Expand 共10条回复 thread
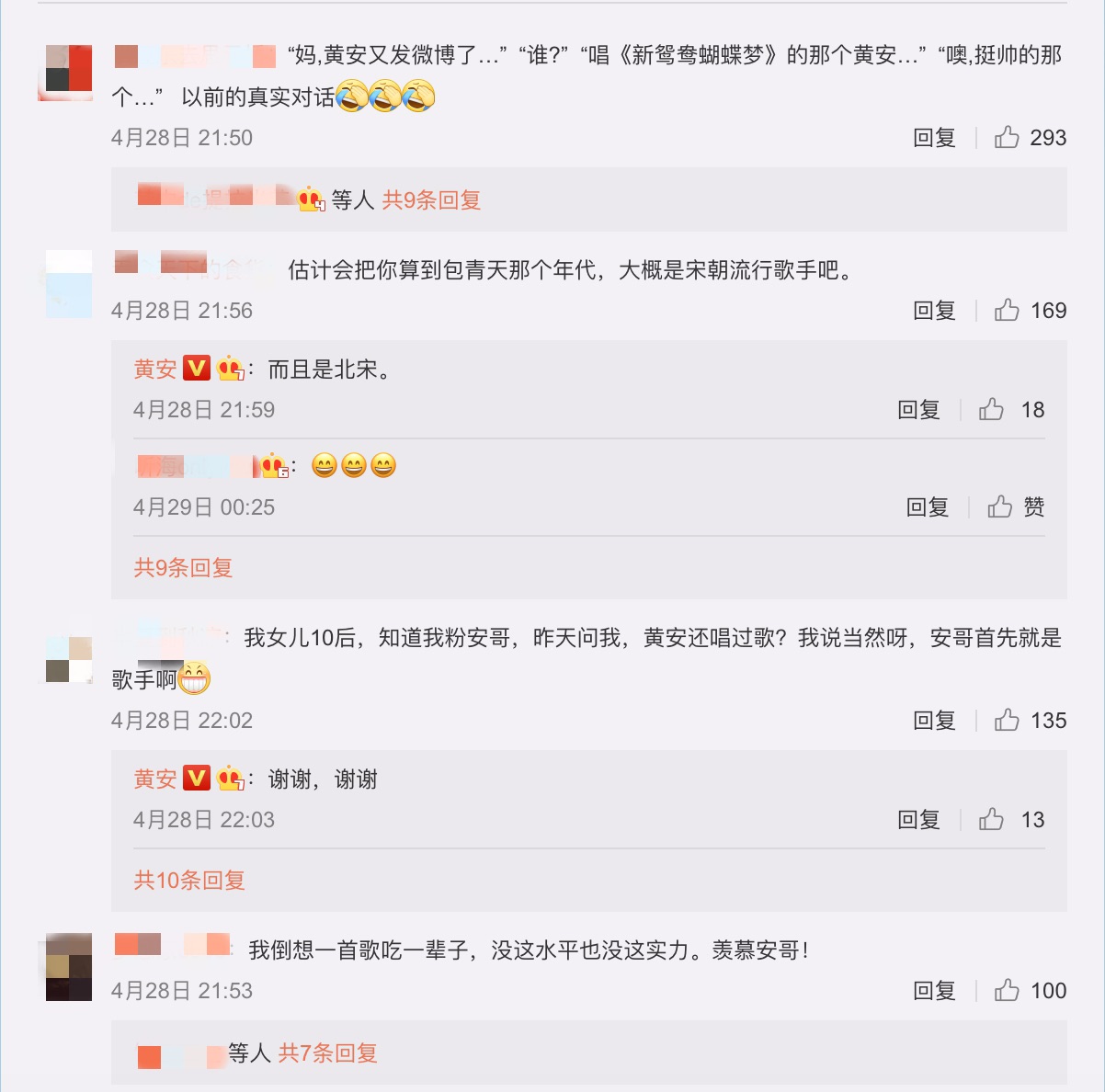Screen dimensions: 1105x1092 (189, 881)
